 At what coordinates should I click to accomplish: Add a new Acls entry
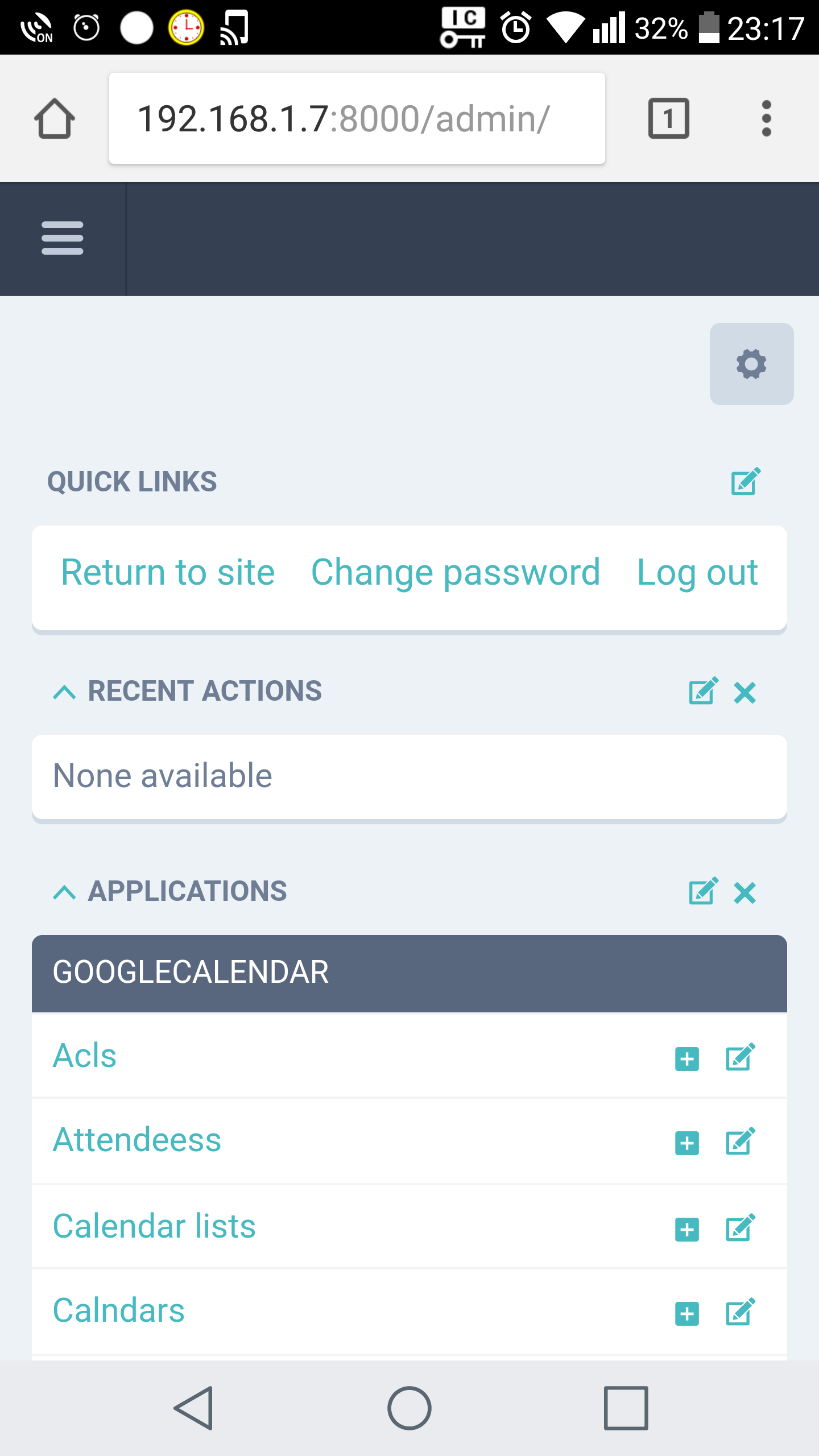click(x=687, y=1058)
